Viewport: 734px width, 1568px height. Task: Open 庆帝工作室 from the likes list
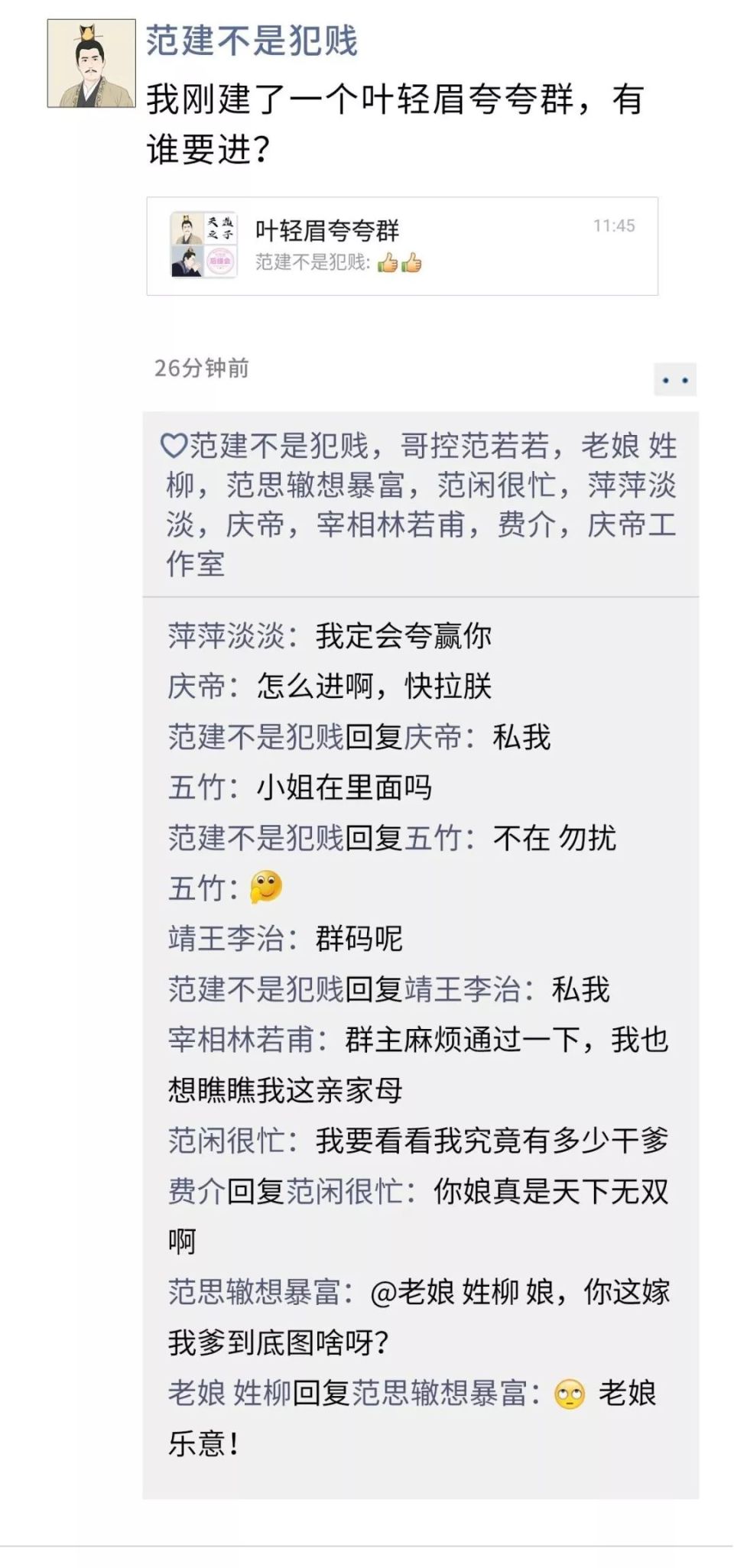[630, 525]
